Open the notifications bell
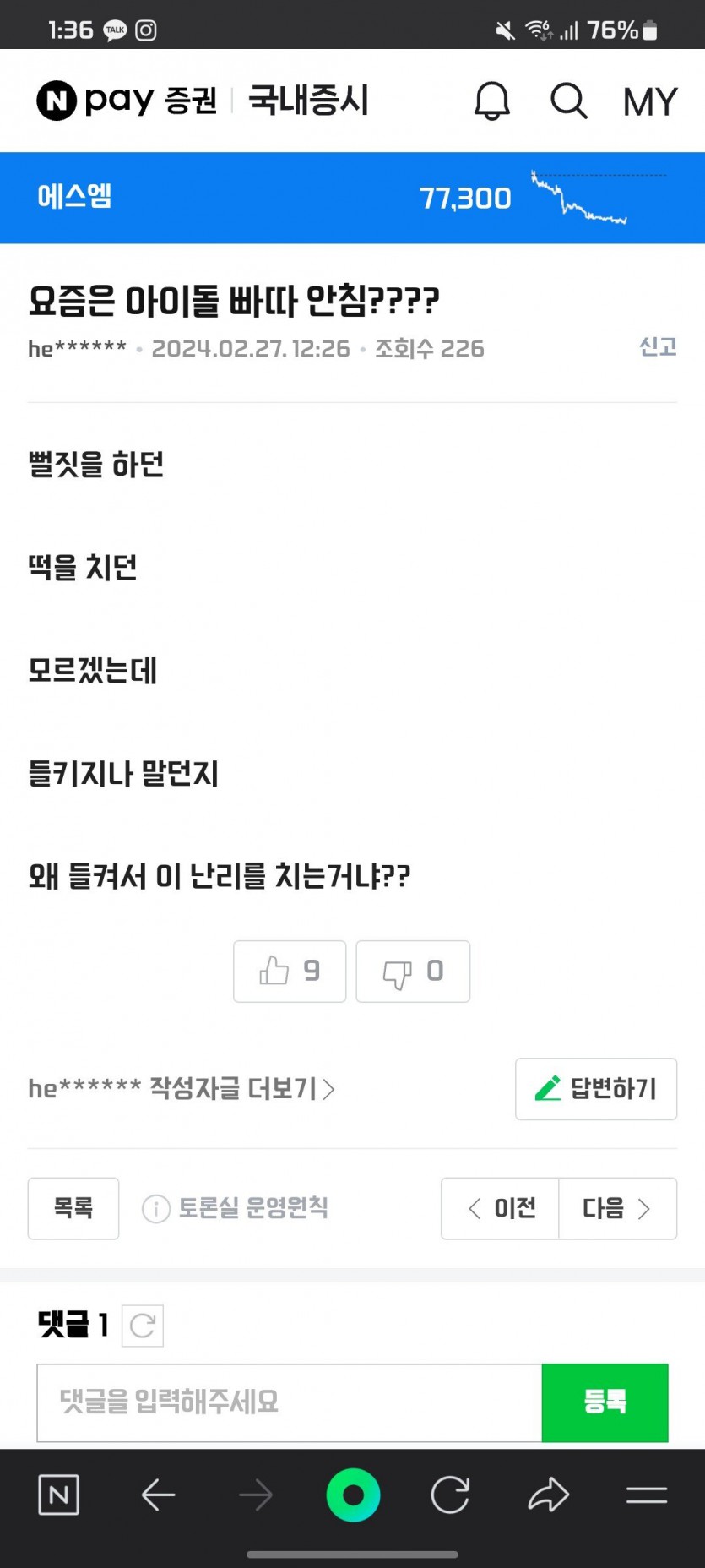The height and width of the screenshot is (1568, 705). (x=491, y=101)
